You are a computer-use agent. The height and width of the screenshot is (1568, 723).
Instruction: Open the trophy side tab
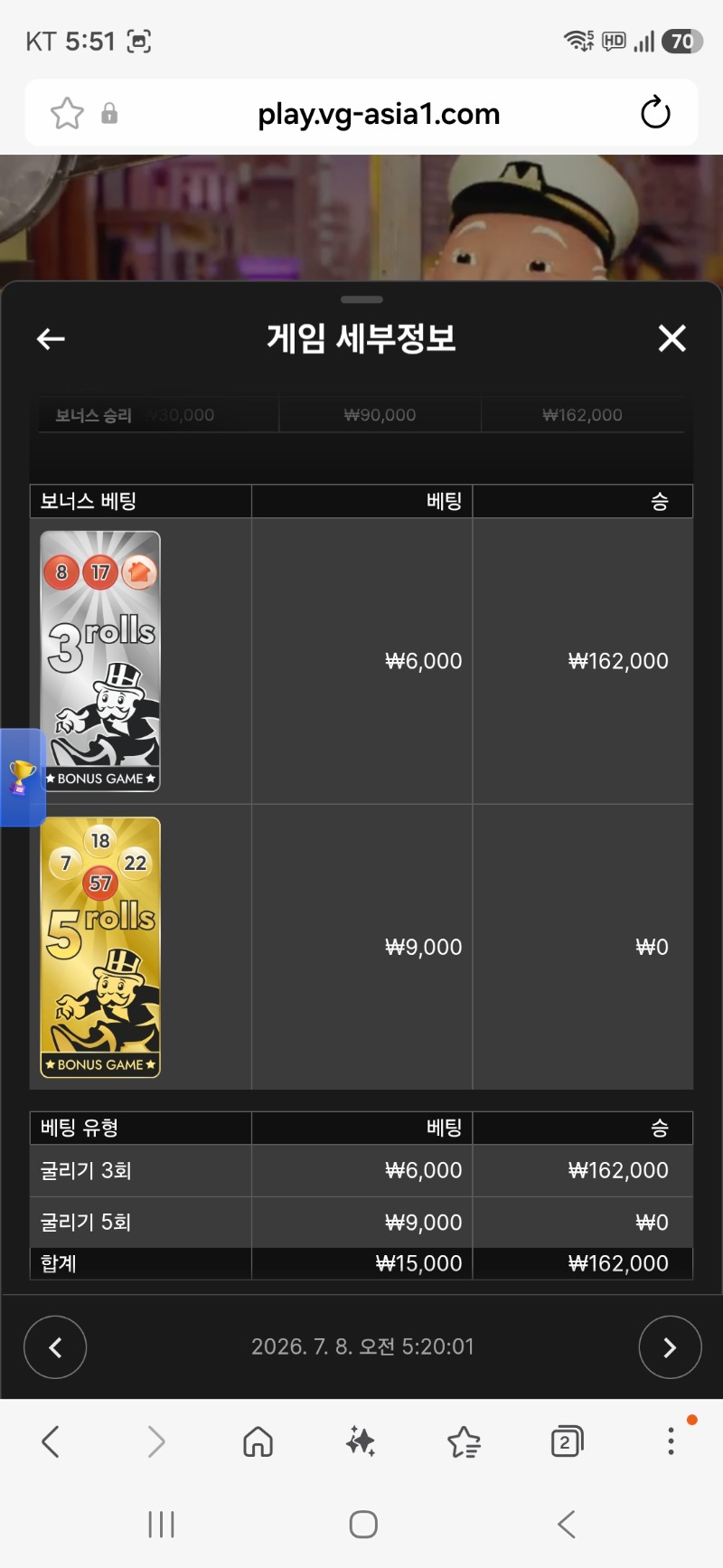click(x=22, y=778)
